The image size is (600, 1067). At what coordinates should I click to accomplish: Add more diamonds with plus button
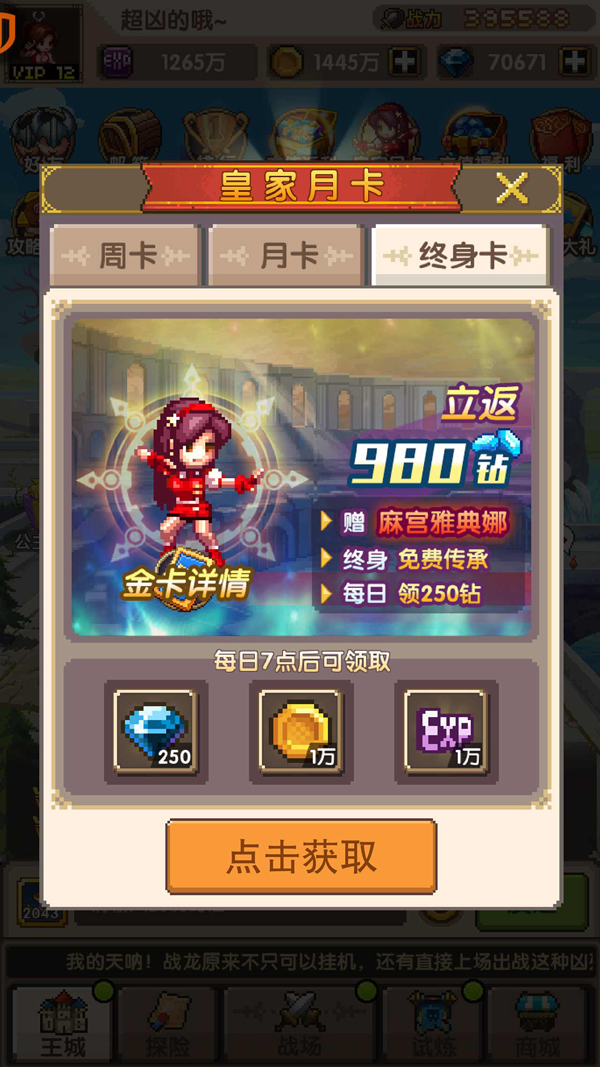(x=575, y=62)
